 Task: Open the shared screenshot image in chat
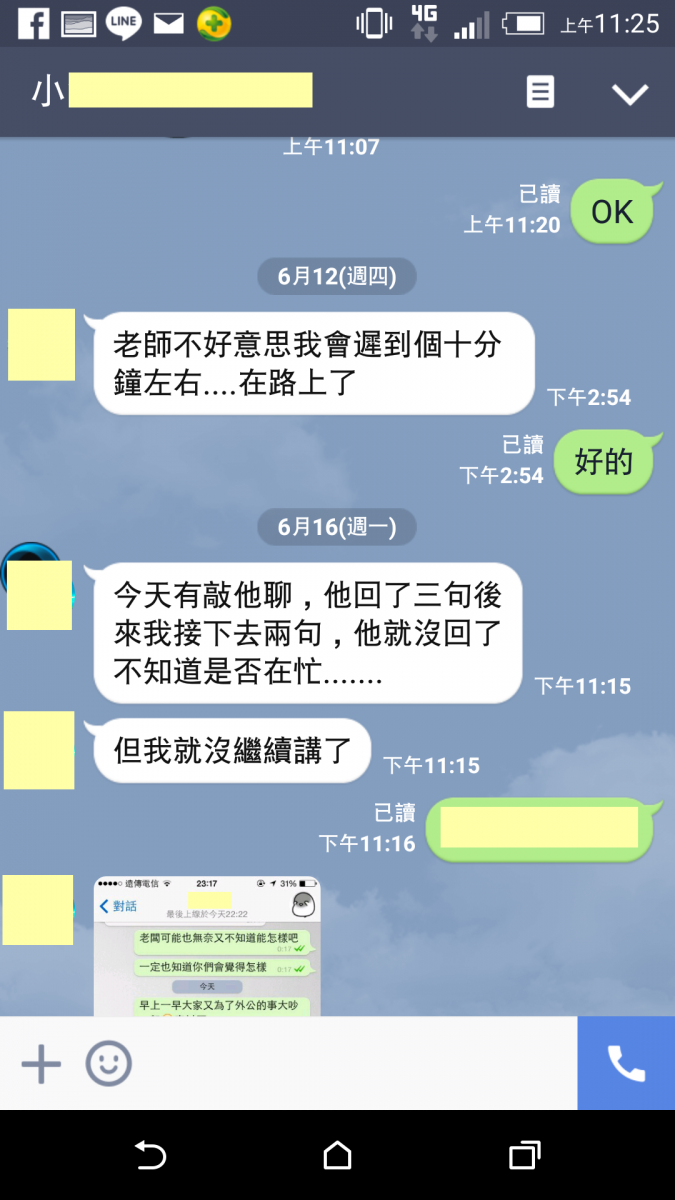pyautogui.click(x=207, y=946)
